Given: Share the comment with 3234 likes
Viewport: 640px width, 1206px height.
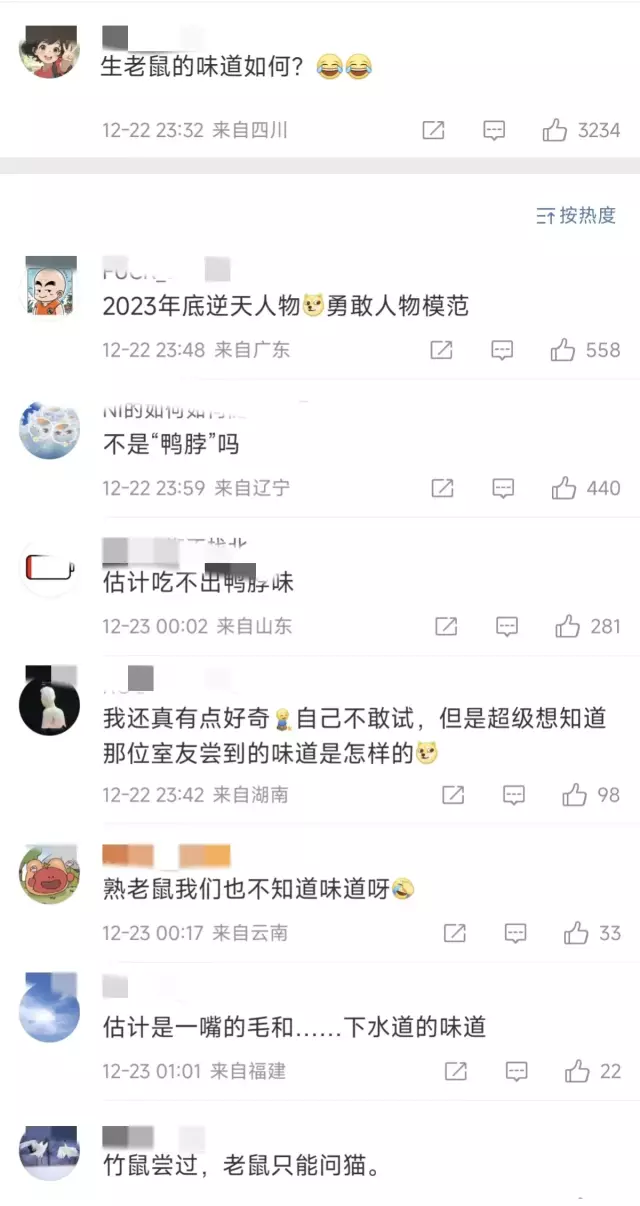Looking at the screenshot, I should [x=433, y=130].
